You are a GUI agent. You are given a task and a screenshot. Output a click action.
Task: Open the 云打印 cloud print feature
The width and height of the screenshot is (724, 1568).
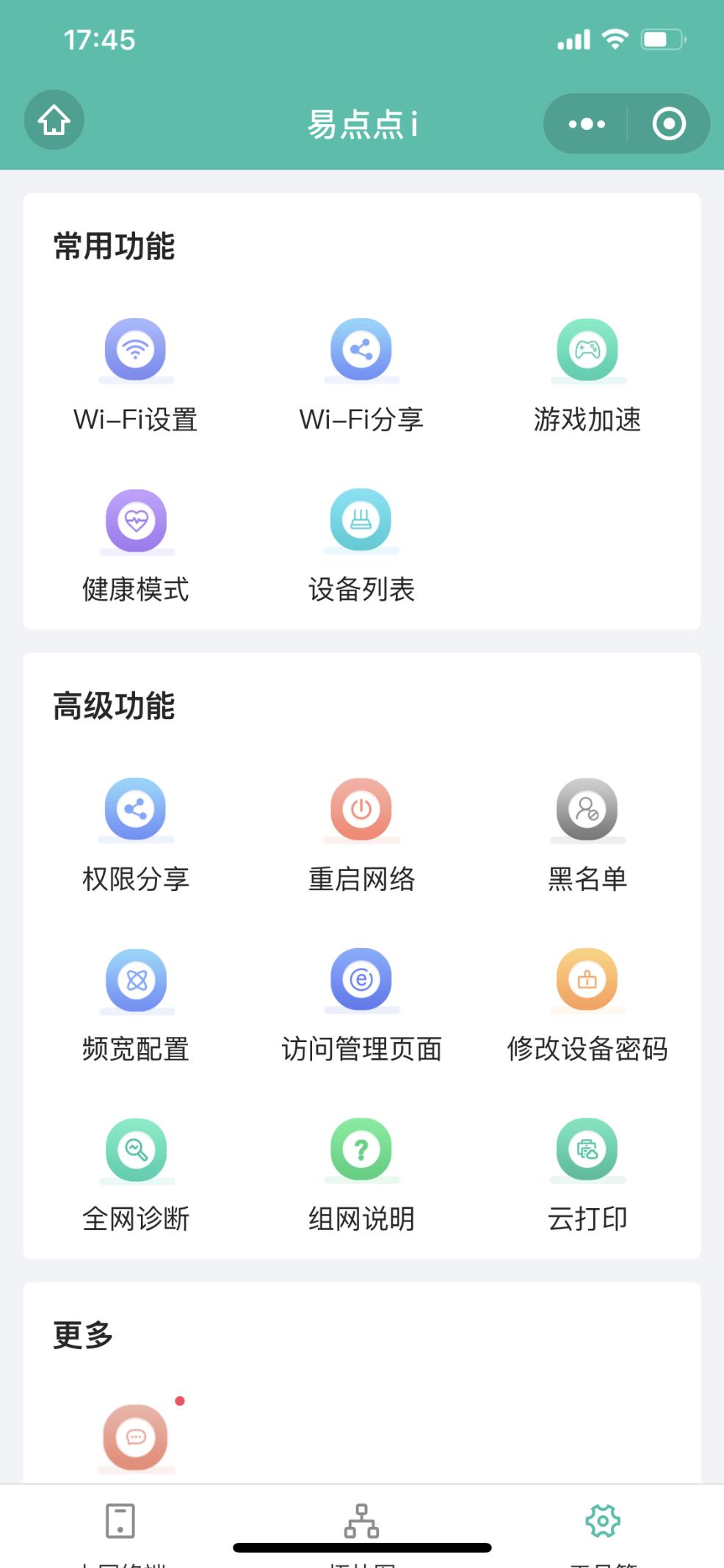tap(587, 1149)
